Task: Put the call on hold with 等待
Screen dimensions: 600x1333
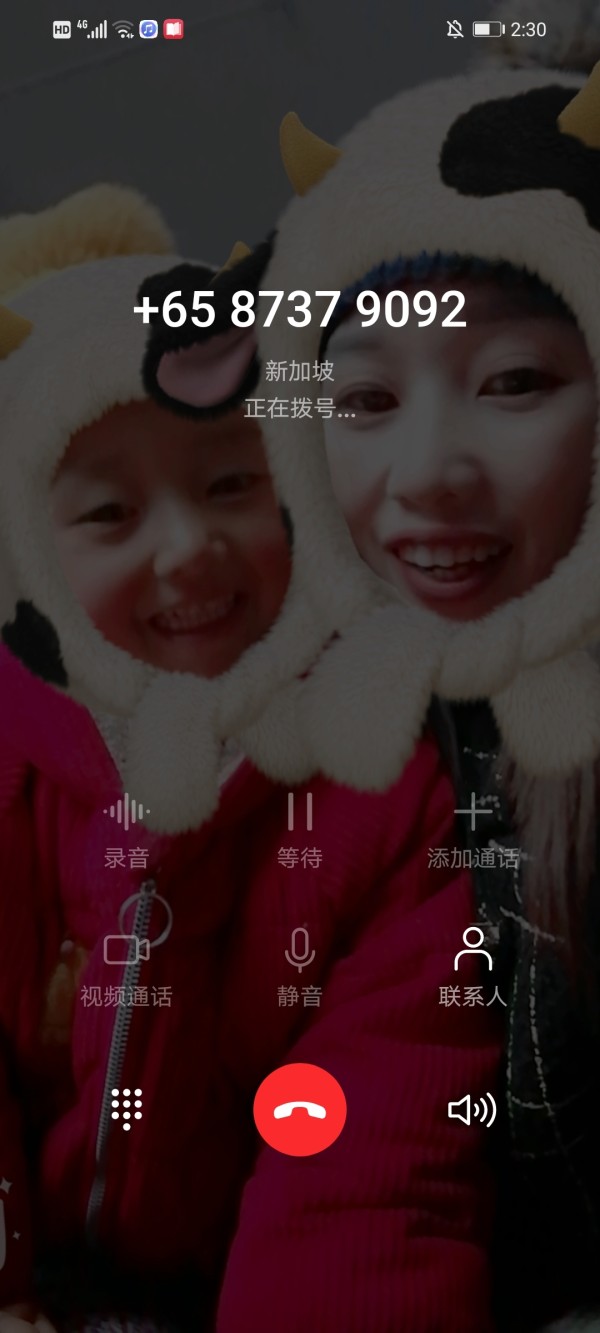Action: tap(300, 829)
